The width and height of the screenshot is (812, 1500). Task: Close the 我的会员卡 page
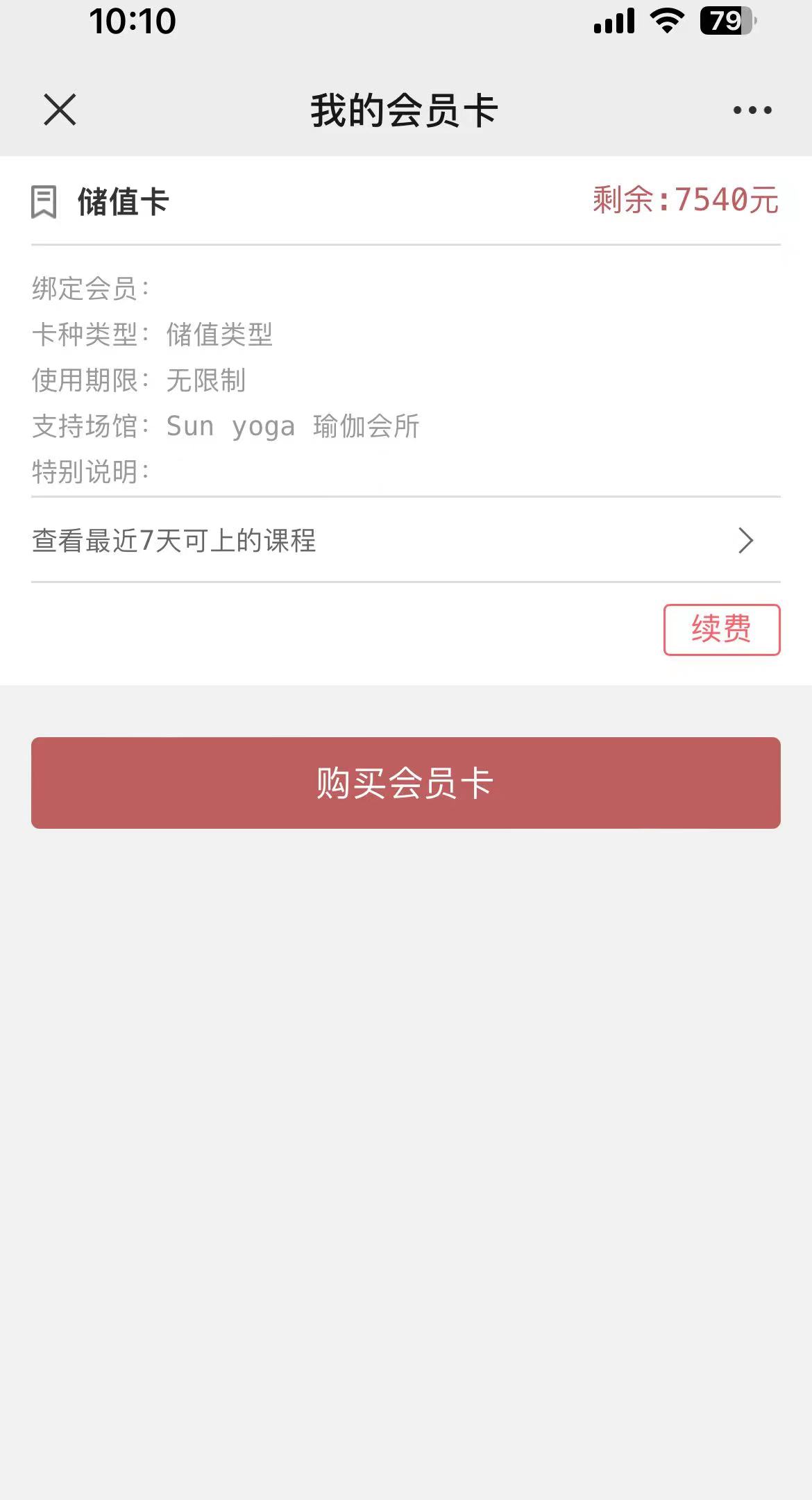coord(60,110)
